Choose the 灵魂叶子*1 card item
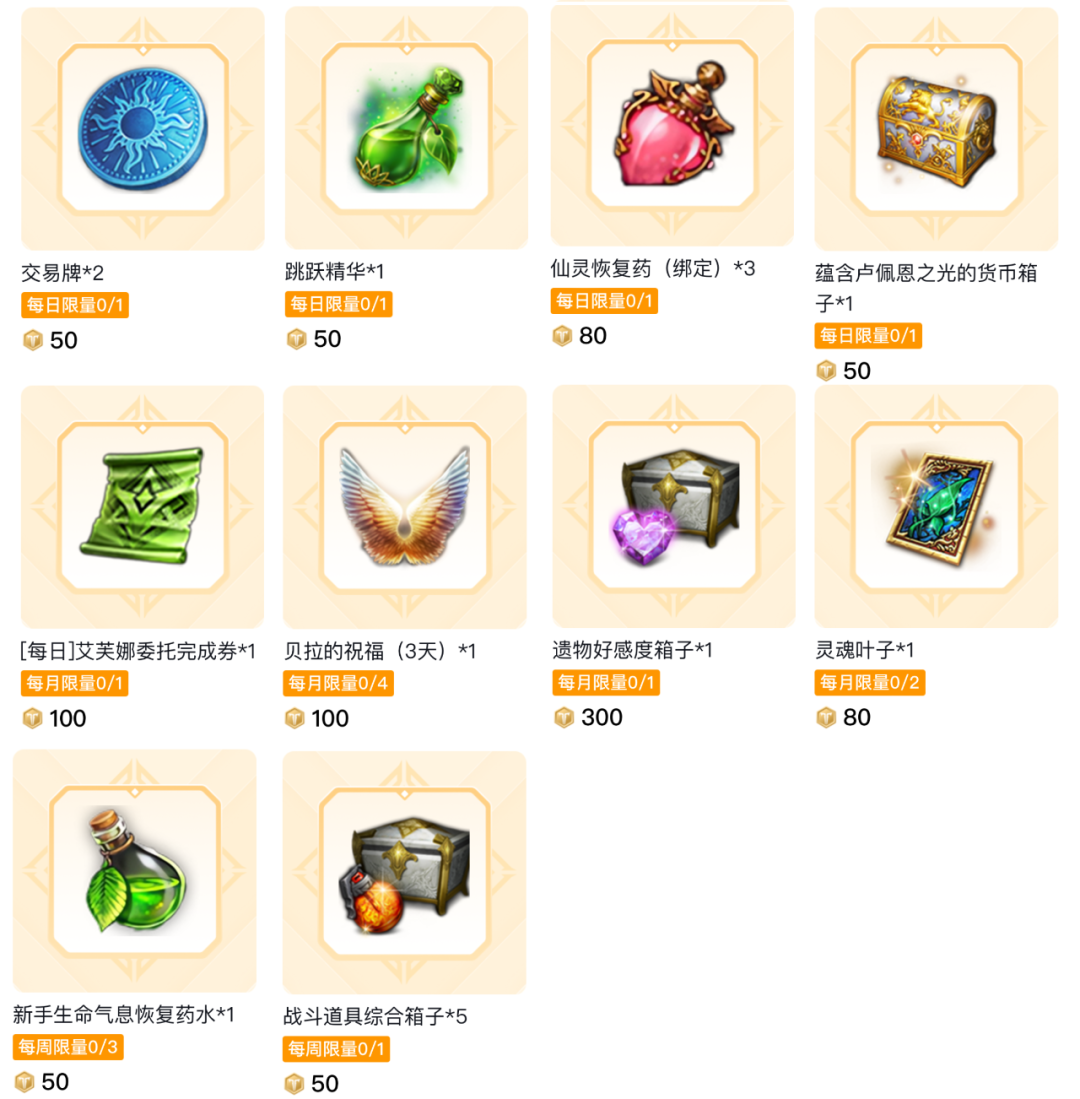Image resolution: width=1080 pixels, height=1099 pixels. (x=935, y=506)
